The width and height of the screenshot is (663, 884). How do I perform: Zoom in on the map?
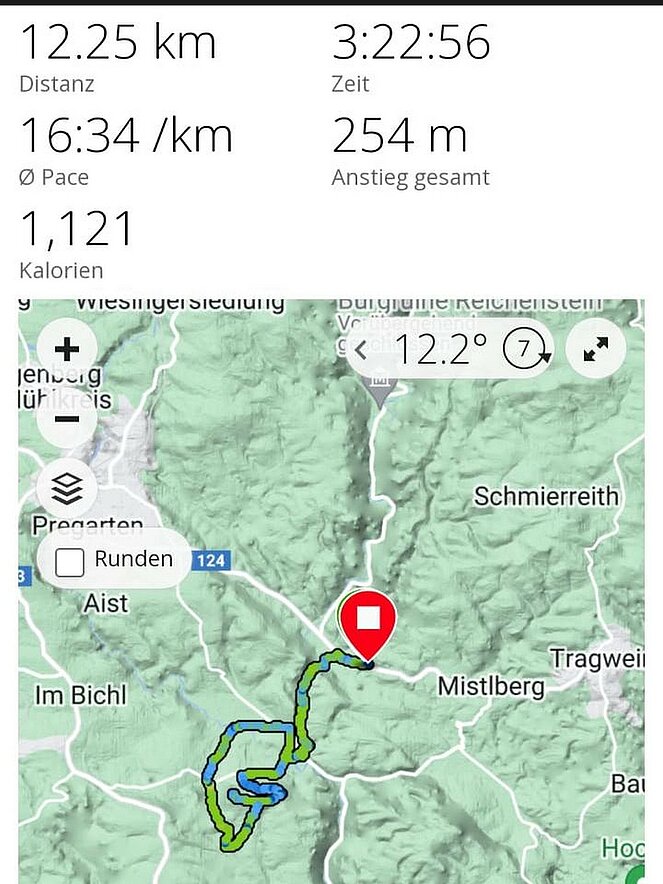tap(67, 350)
